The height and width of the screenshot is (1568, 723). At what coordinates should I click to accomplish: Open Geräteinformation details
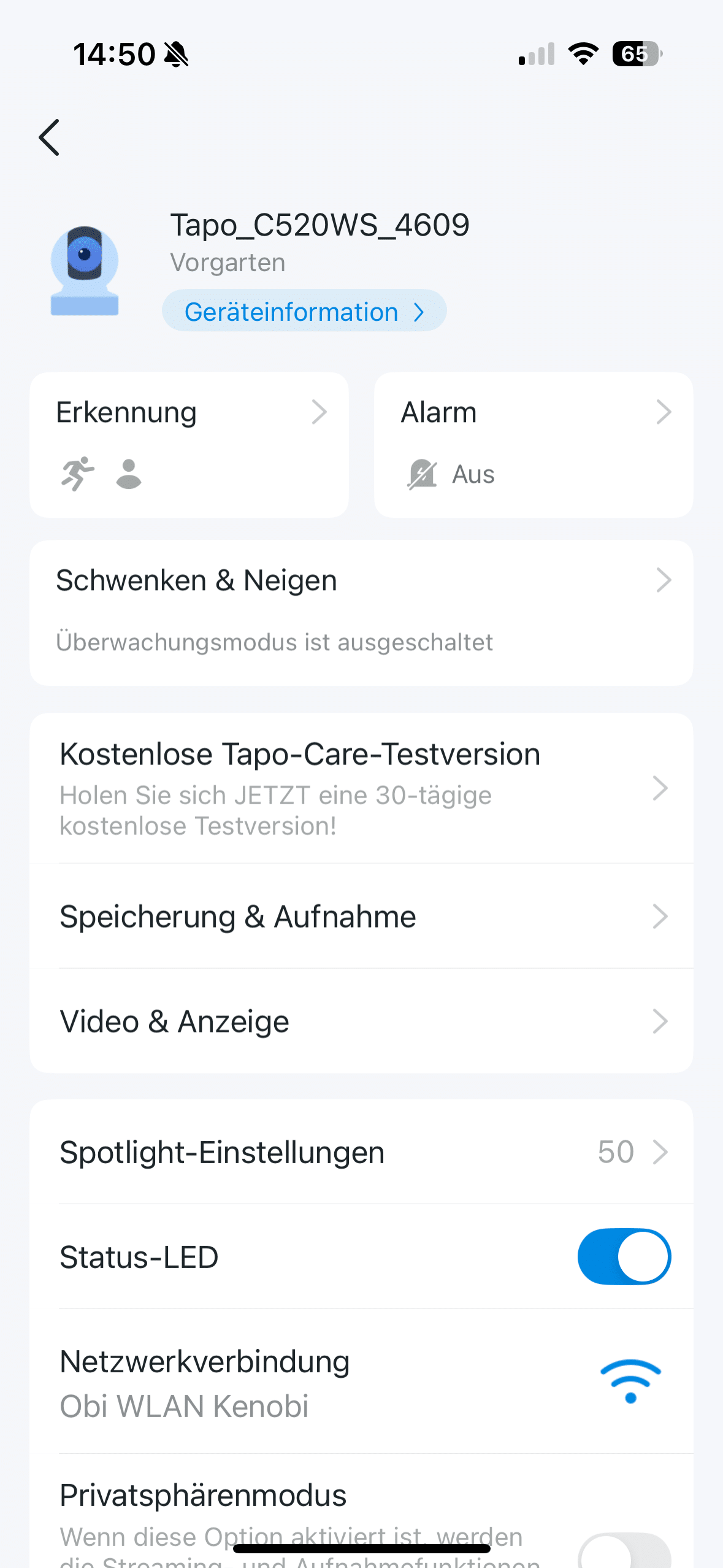304,312
